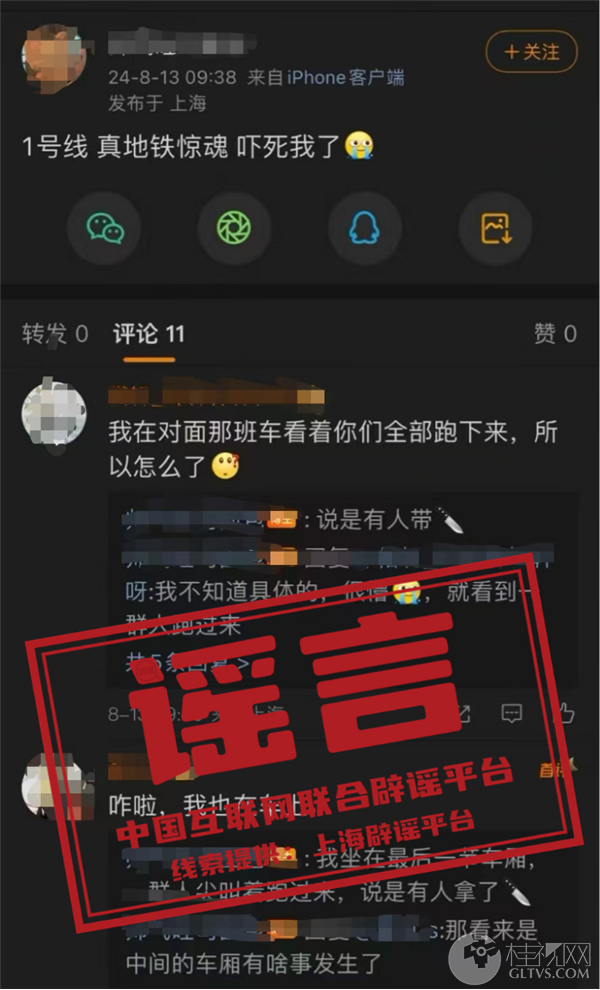Share the post to WeChat
This screenshot has height=990, width=600.
105,229
